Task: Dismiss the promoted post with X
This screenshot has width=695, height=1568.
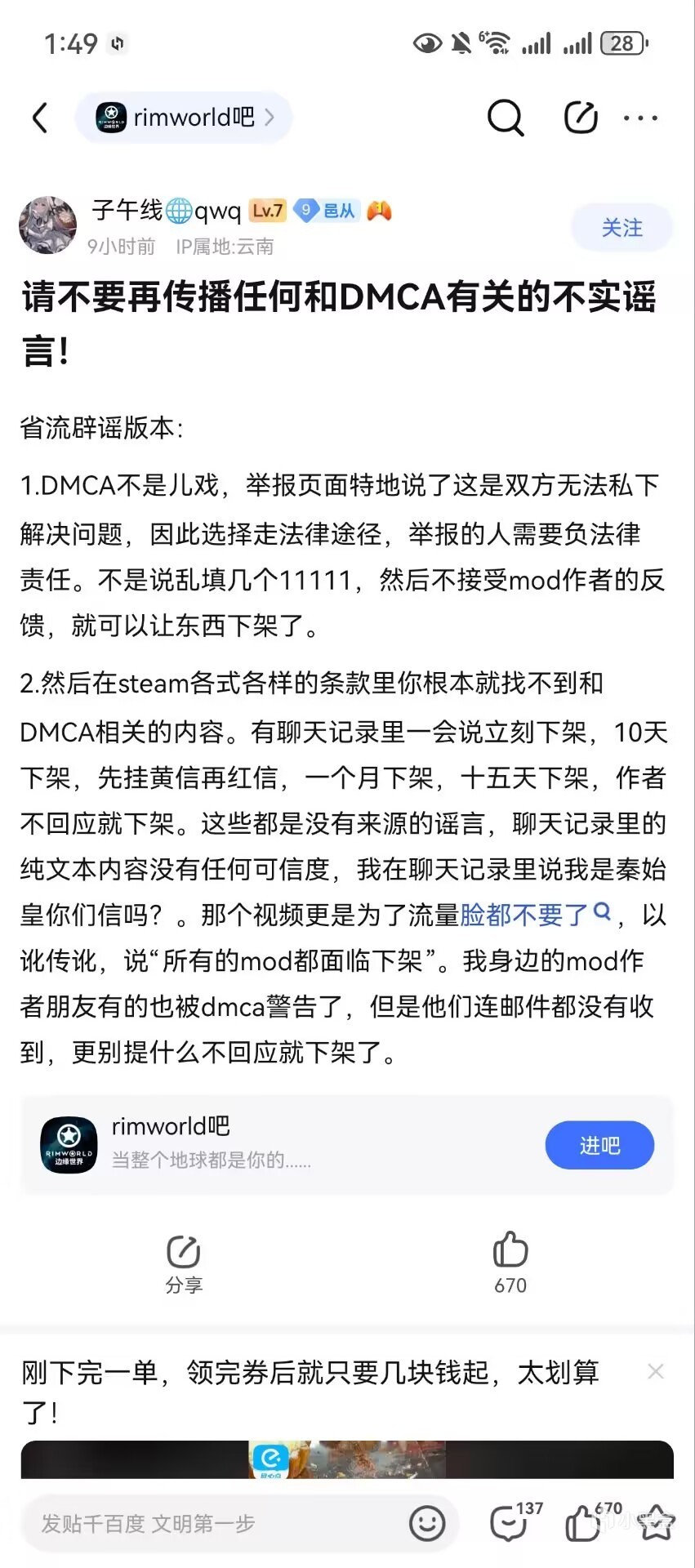Action: tap(655, 1372)
